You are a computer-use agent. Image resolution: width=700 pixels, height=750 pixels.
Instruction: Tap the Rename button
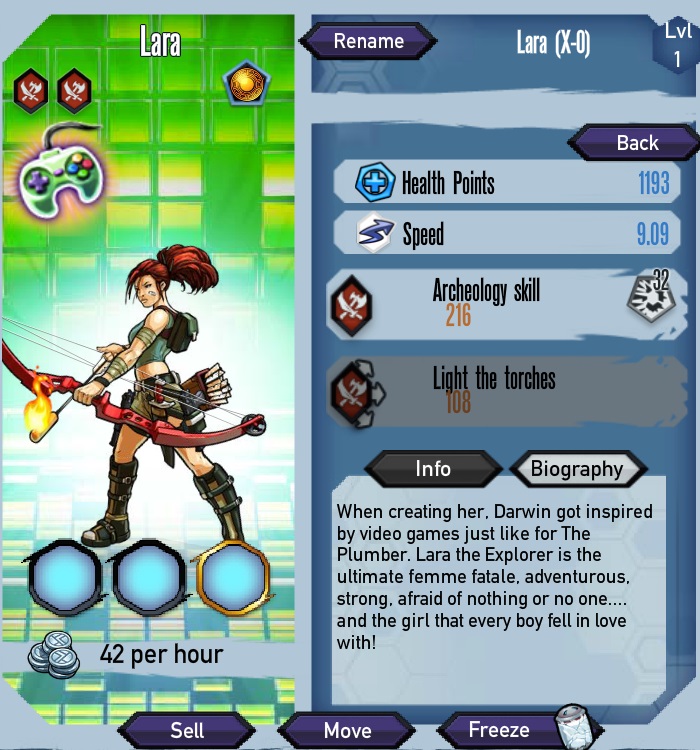368,41
